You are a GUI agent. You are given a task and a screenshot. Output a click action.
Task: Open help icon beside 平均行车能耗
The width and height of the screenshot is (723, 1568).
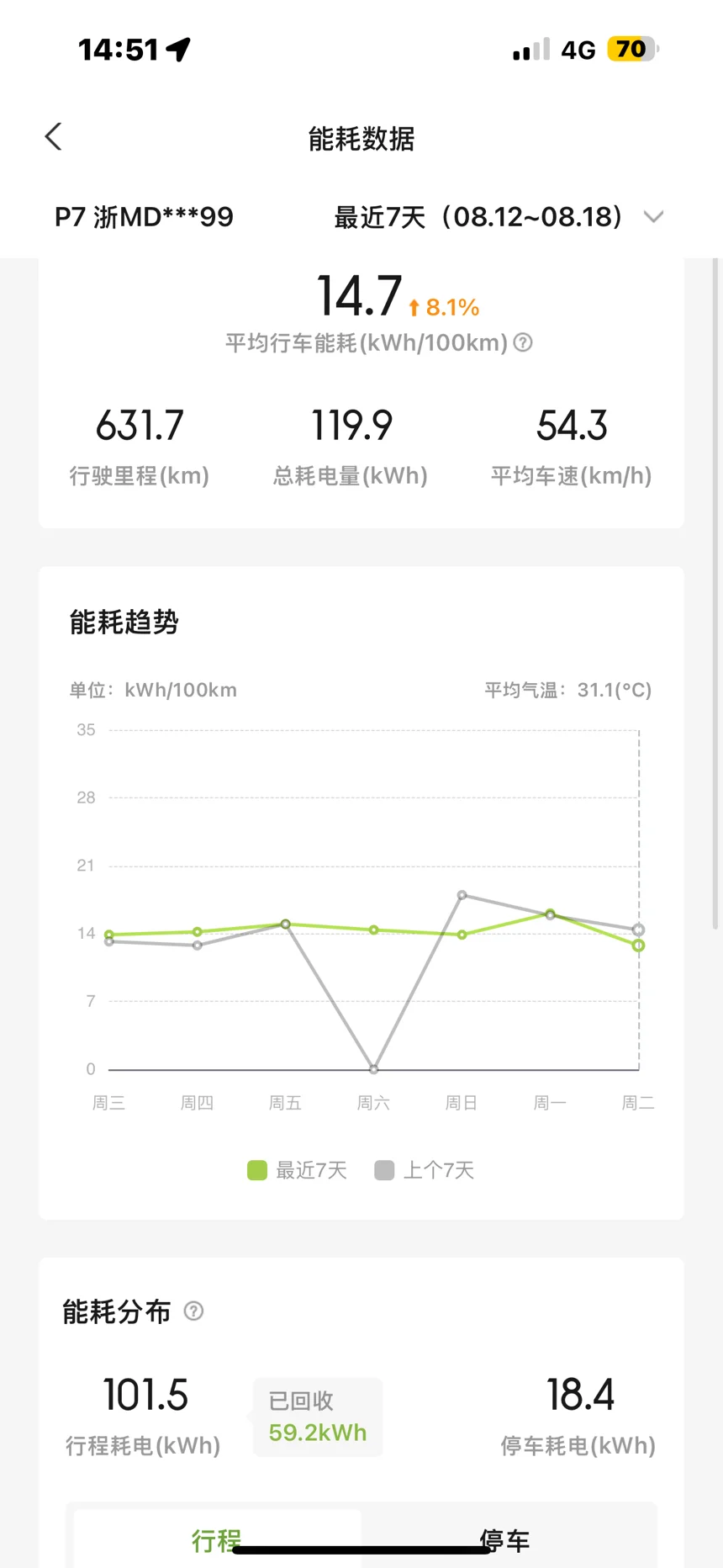tap(523, 342)
